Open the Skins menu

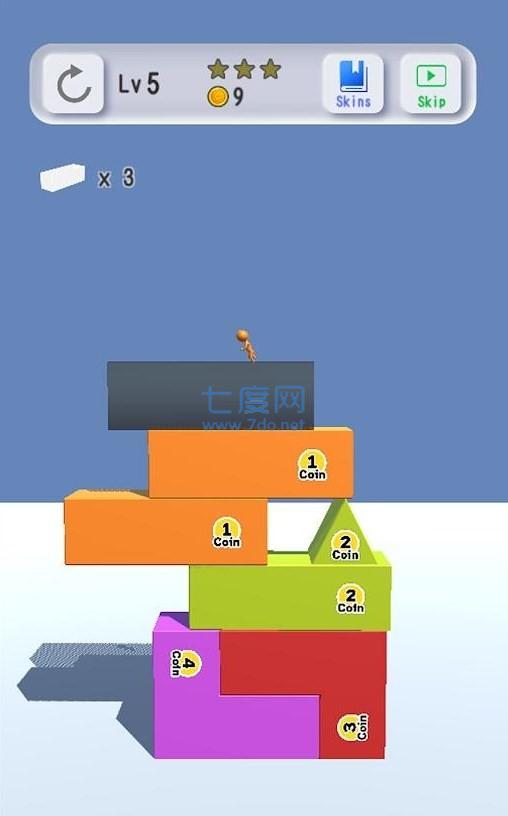pyautogui.click(x=353, y=83)
